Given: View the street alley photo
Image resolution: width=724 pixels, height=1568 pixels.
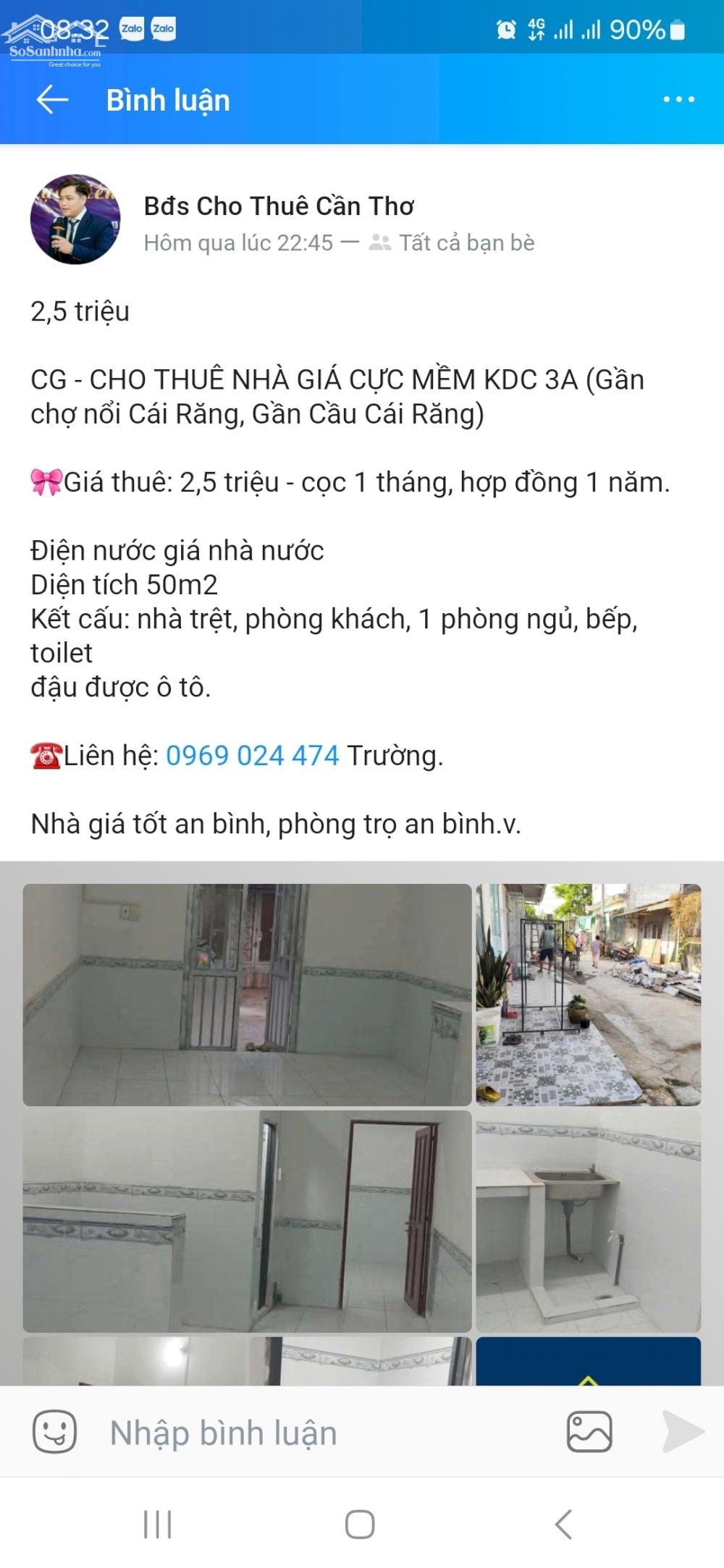Looking at the screenshot, I should coord(588,995).
